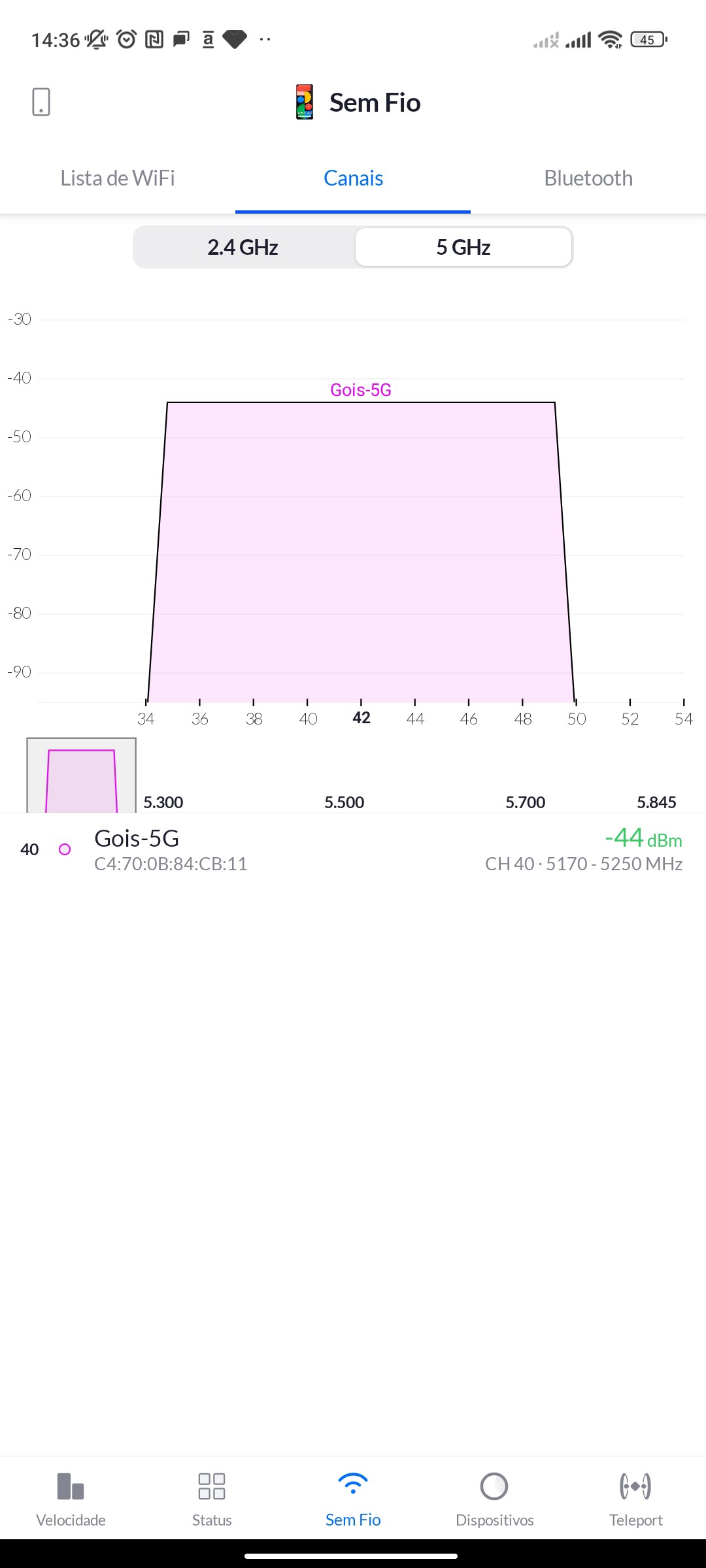Select the 5 GHz band
The width and height of the screenshot is (706, 1568).
tap(463, 248)
